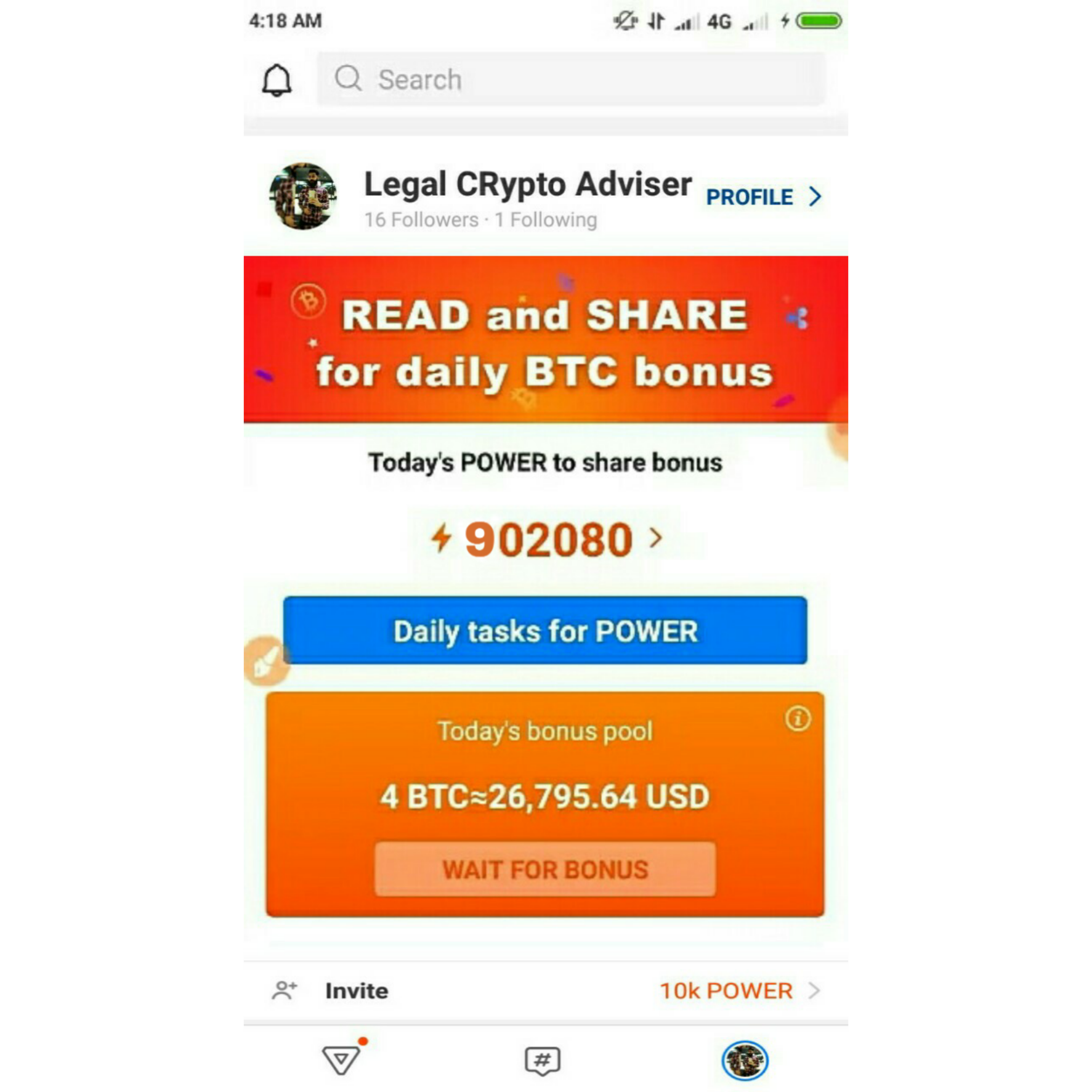Image resolution: width=1092 pixels, height=1092 pixels.
Task: Tap the floating pen compose button
Action: (x=265, y=661)
